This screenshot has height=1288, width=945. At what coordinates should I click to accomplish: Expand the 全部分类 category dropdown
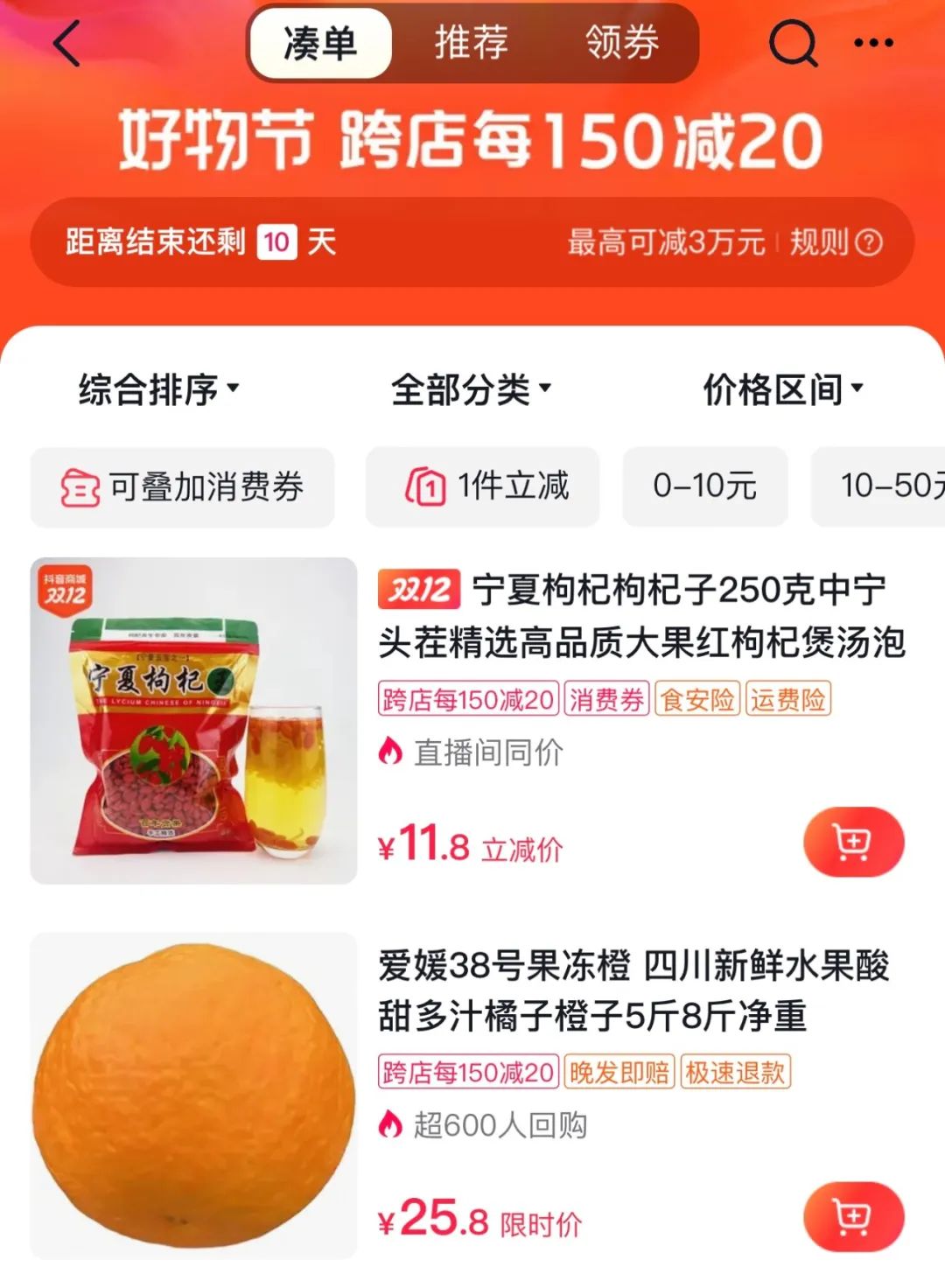tap(471, 389)
